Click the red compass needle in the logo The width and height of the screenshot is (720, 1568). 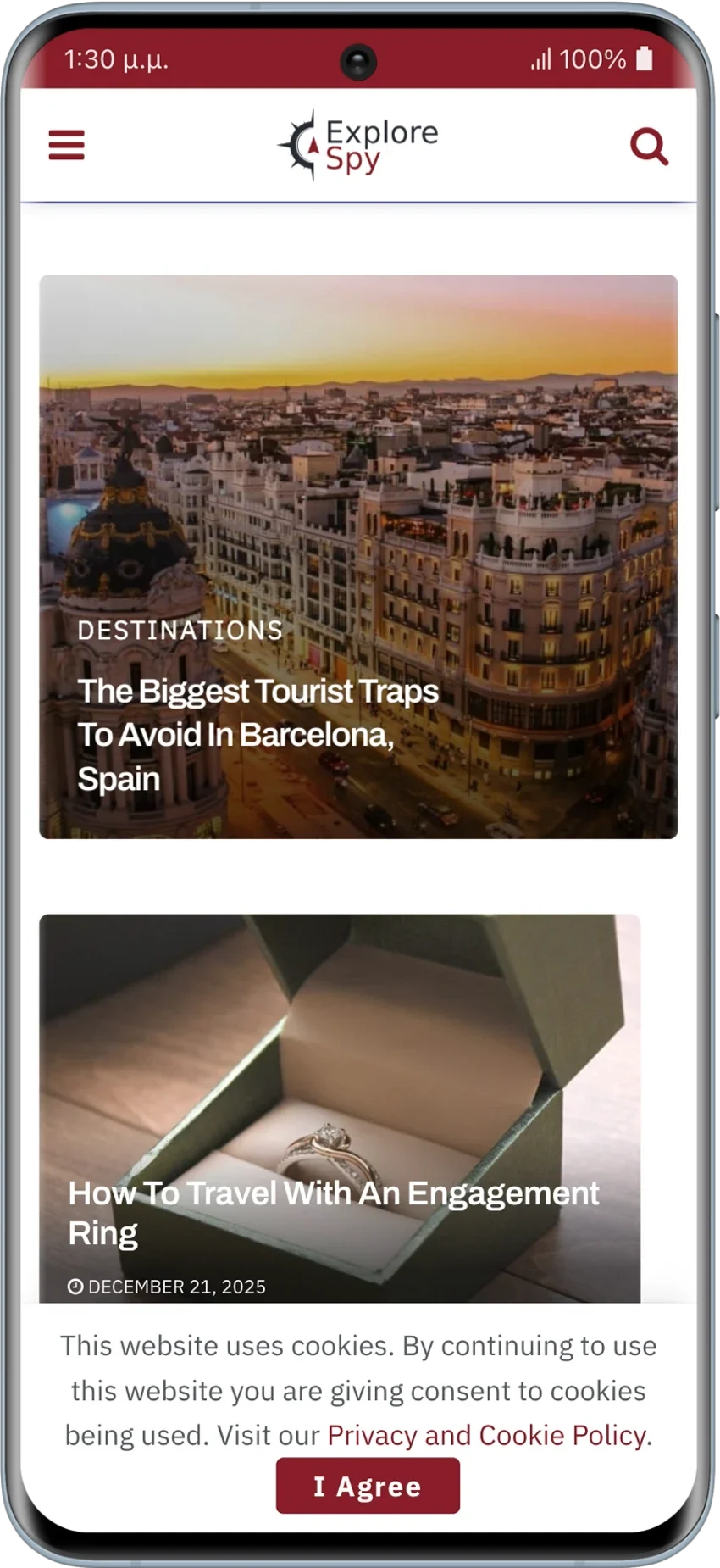tap(312, 146)
